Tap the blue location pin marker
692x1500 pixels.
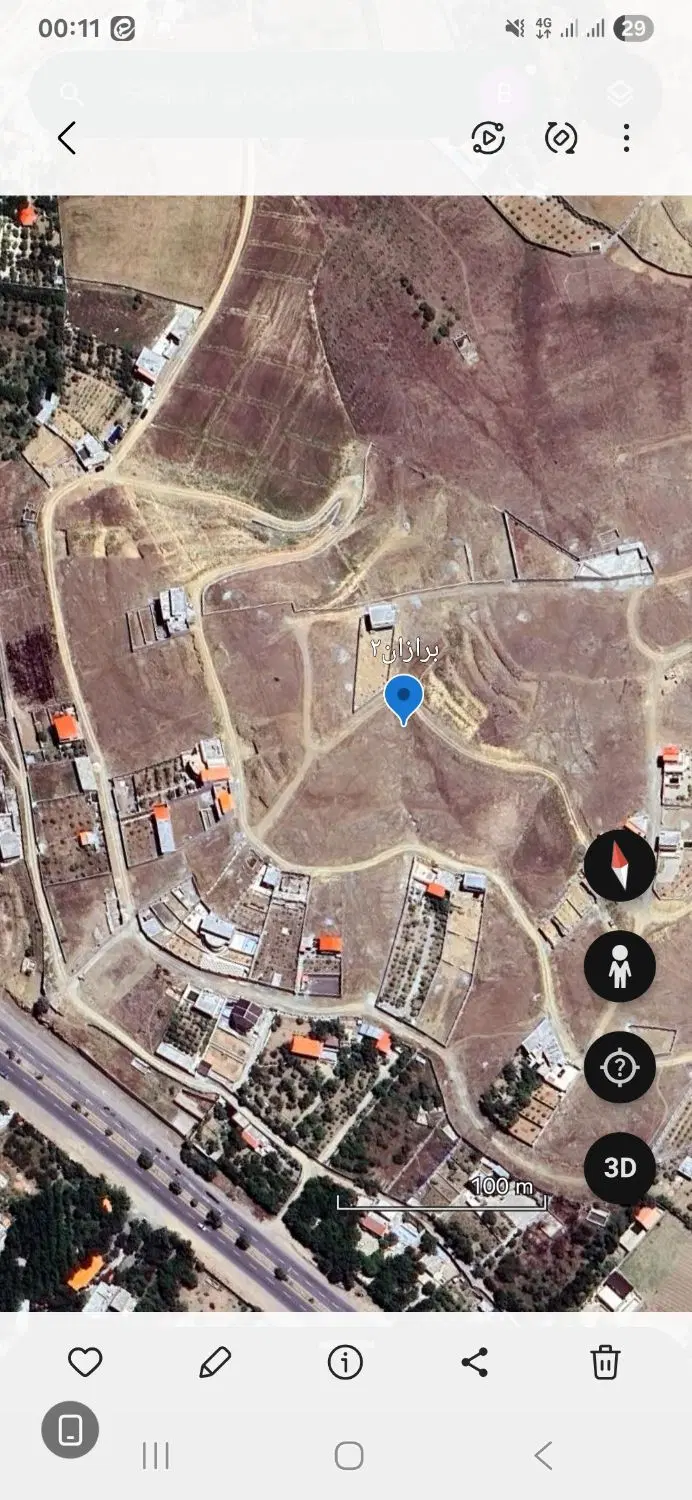pyautogui.click(x=404, y=699)
